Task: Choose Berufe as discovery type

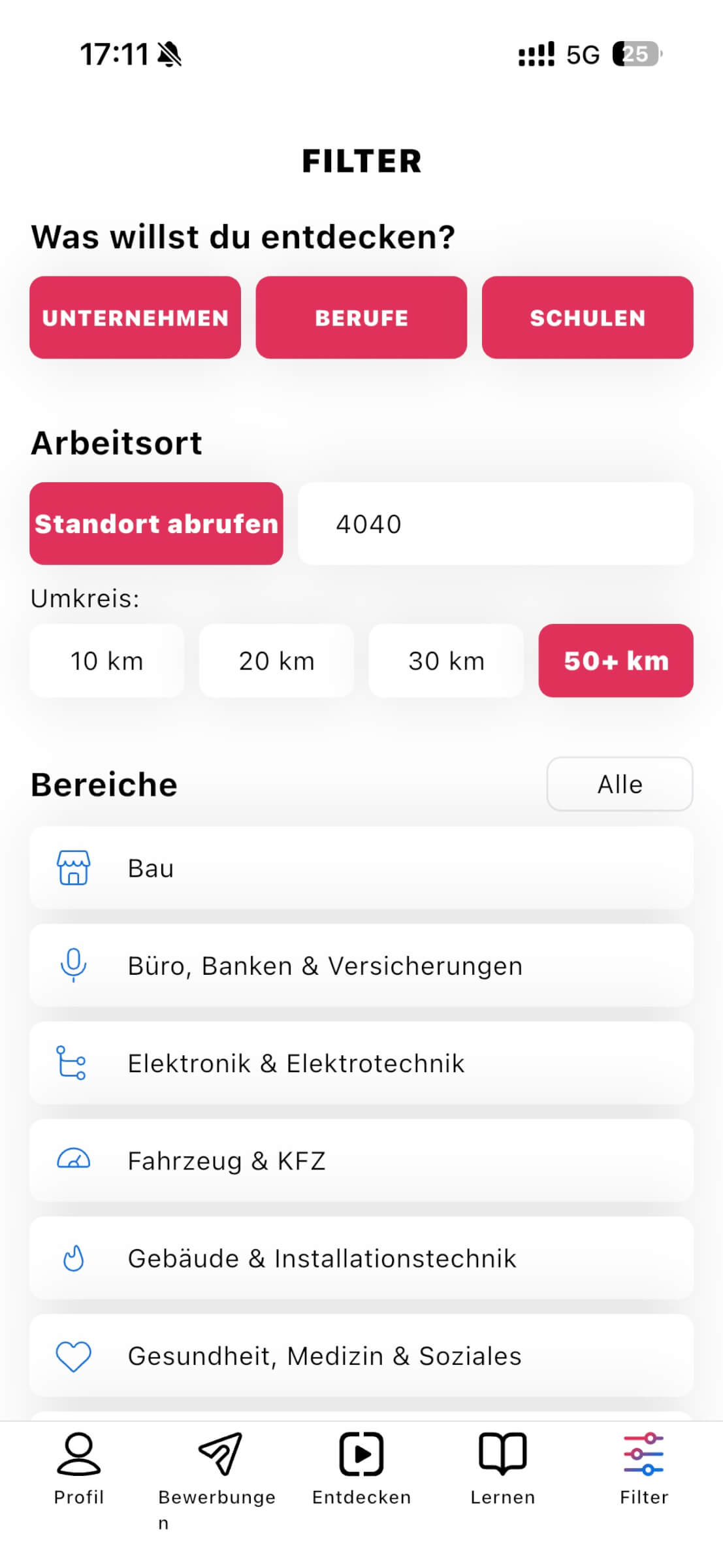Action: tap(361, 318)
